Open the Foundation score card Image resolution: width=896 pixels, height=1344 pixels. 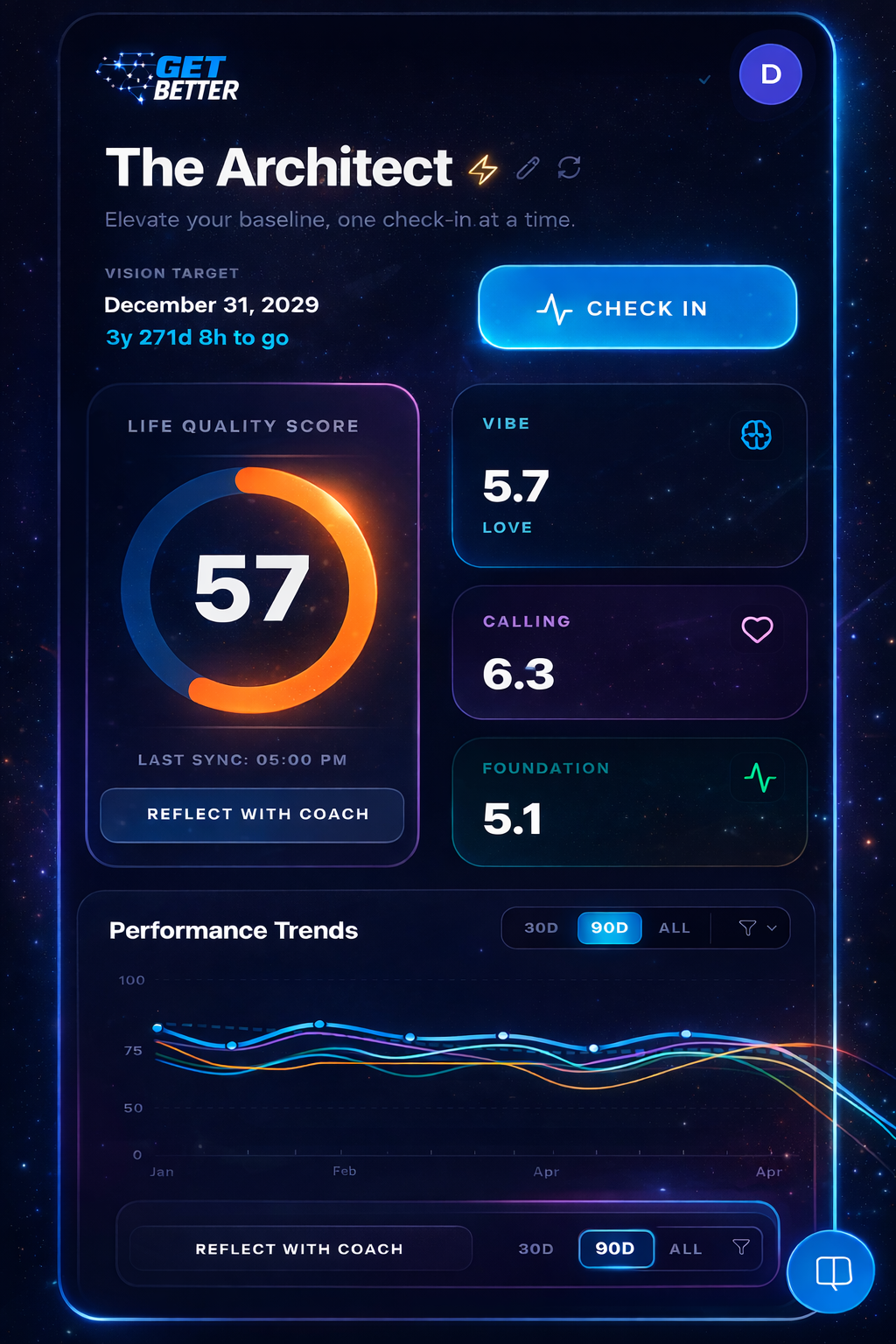point(629,802)
